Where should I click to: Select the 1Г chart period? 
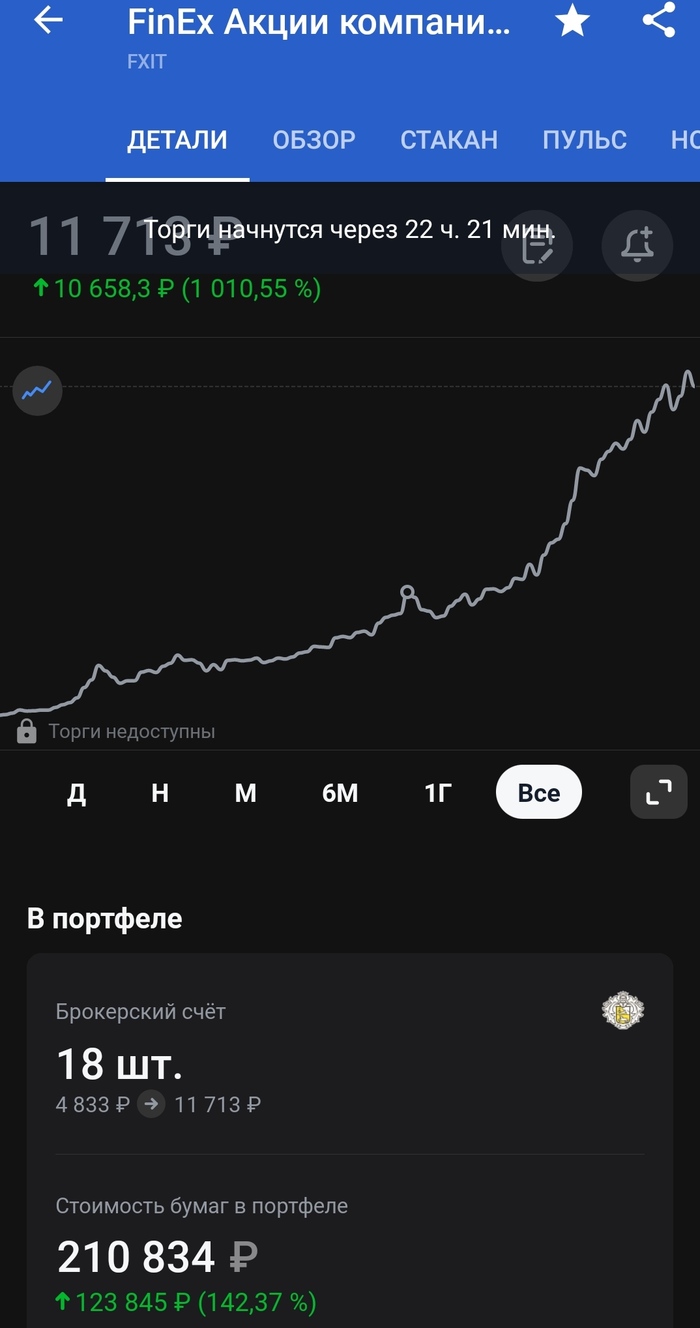438,793
